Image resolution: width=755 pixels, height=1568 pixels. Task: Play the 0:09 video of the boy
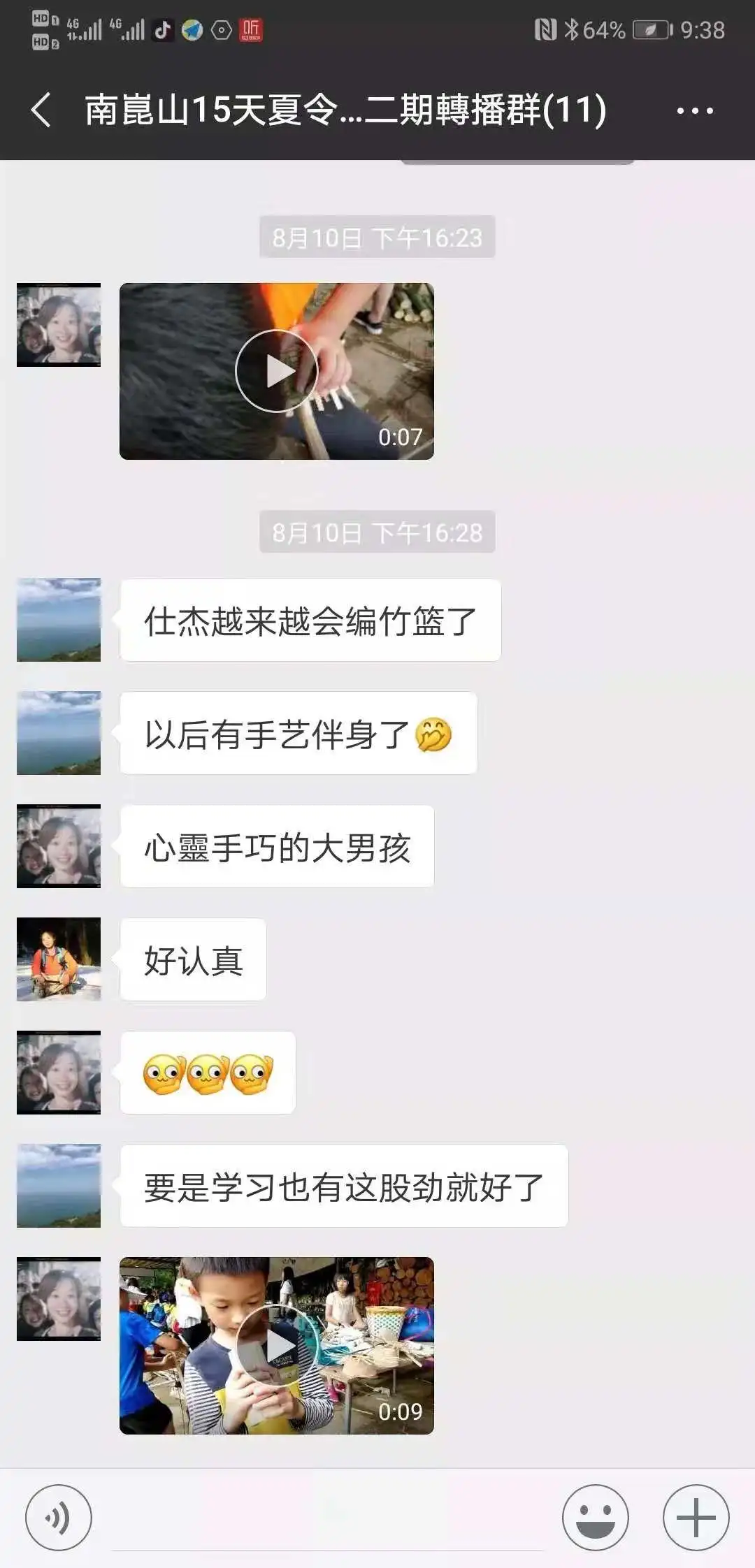coord(277,1345)
